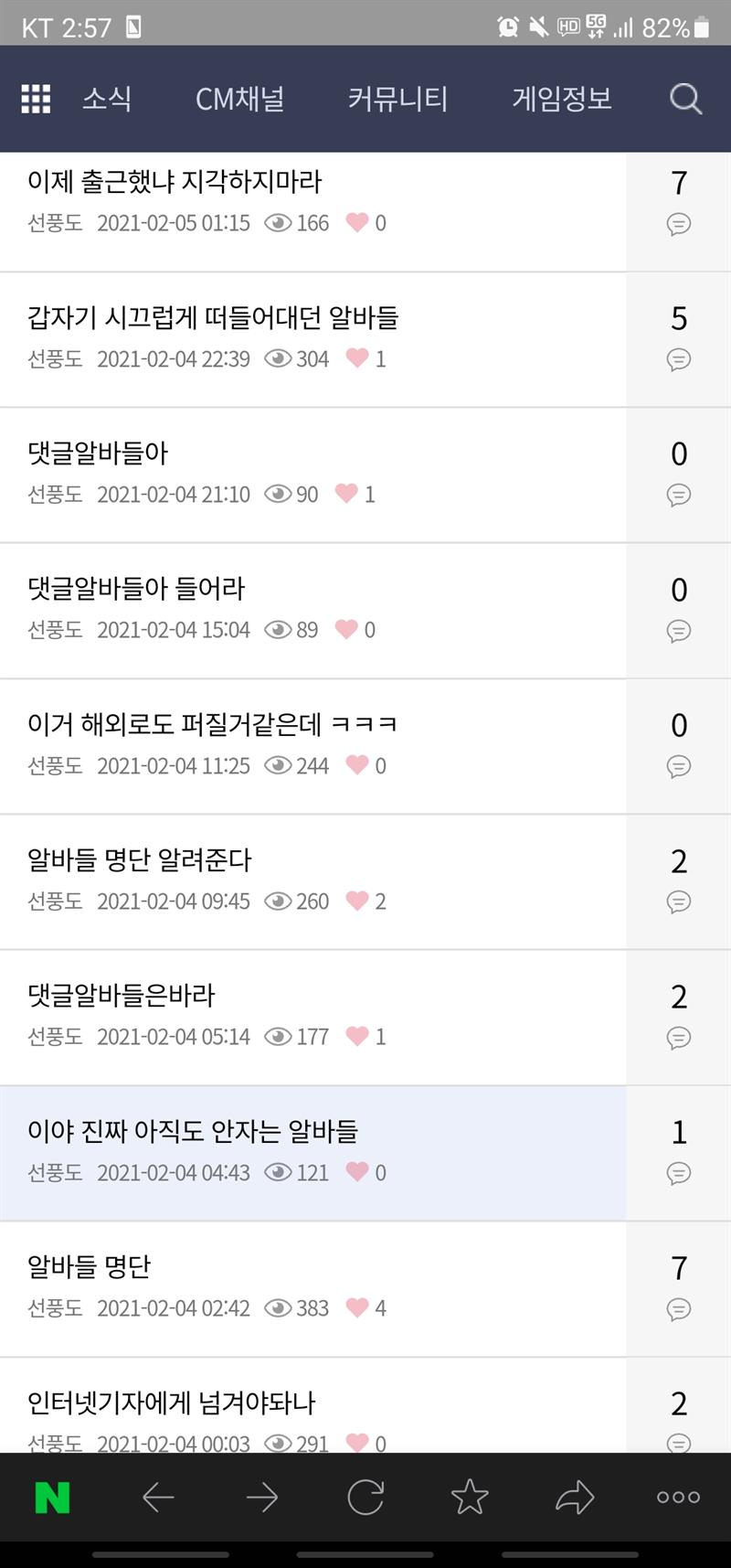The height and width of the screenshot is (1568, 731).
Task: Go to Naver home via N button
Action: tap(52, 1498)
